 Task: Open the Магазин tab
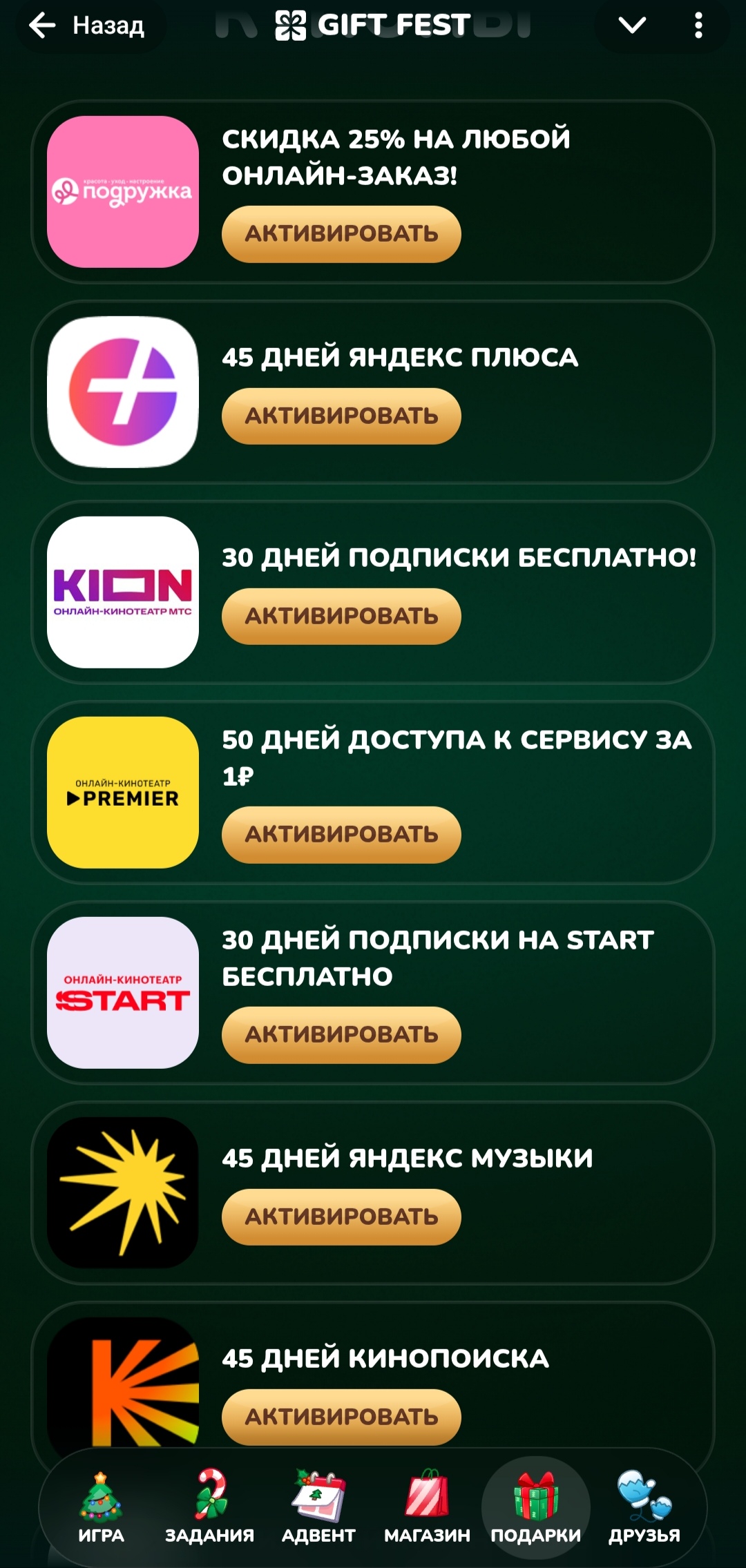427,1508
